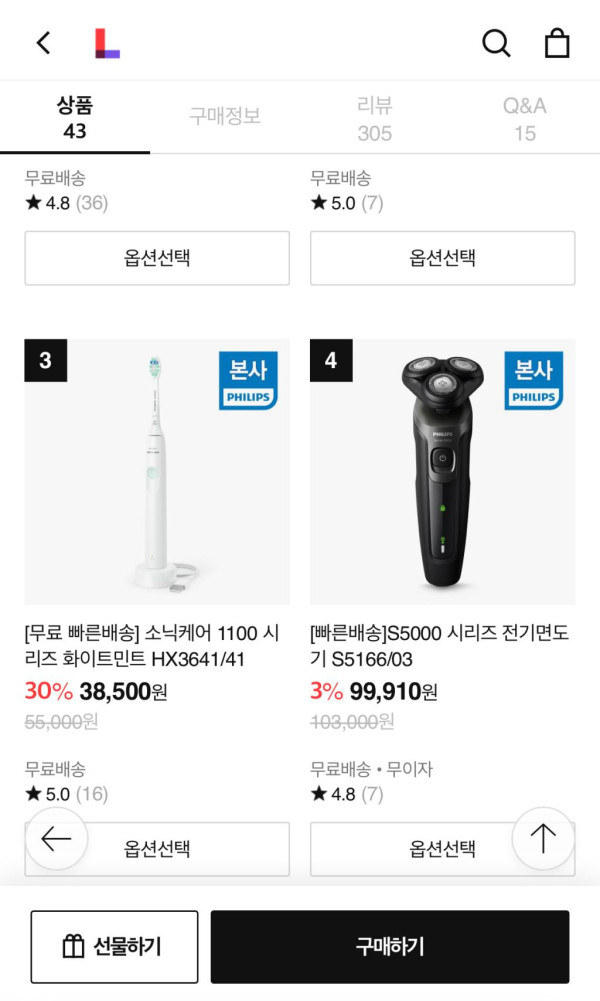This screenshot has height=1001, width=600.
Task: Tap 옵션선택 under the 5.0 (7) rating
Action: pyautogui.click(x=442, y=258)
